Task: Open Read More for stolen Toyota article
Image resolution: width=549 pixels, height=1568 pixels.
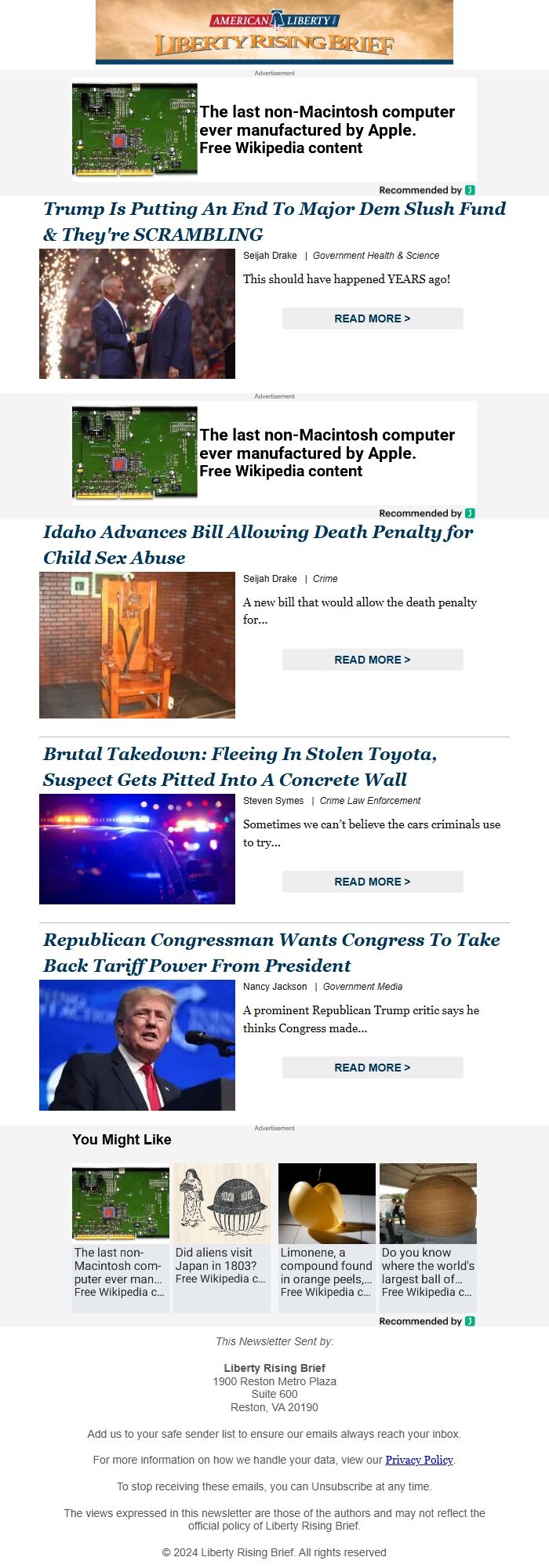Action: pyautogui.click(x=373, y=882)
